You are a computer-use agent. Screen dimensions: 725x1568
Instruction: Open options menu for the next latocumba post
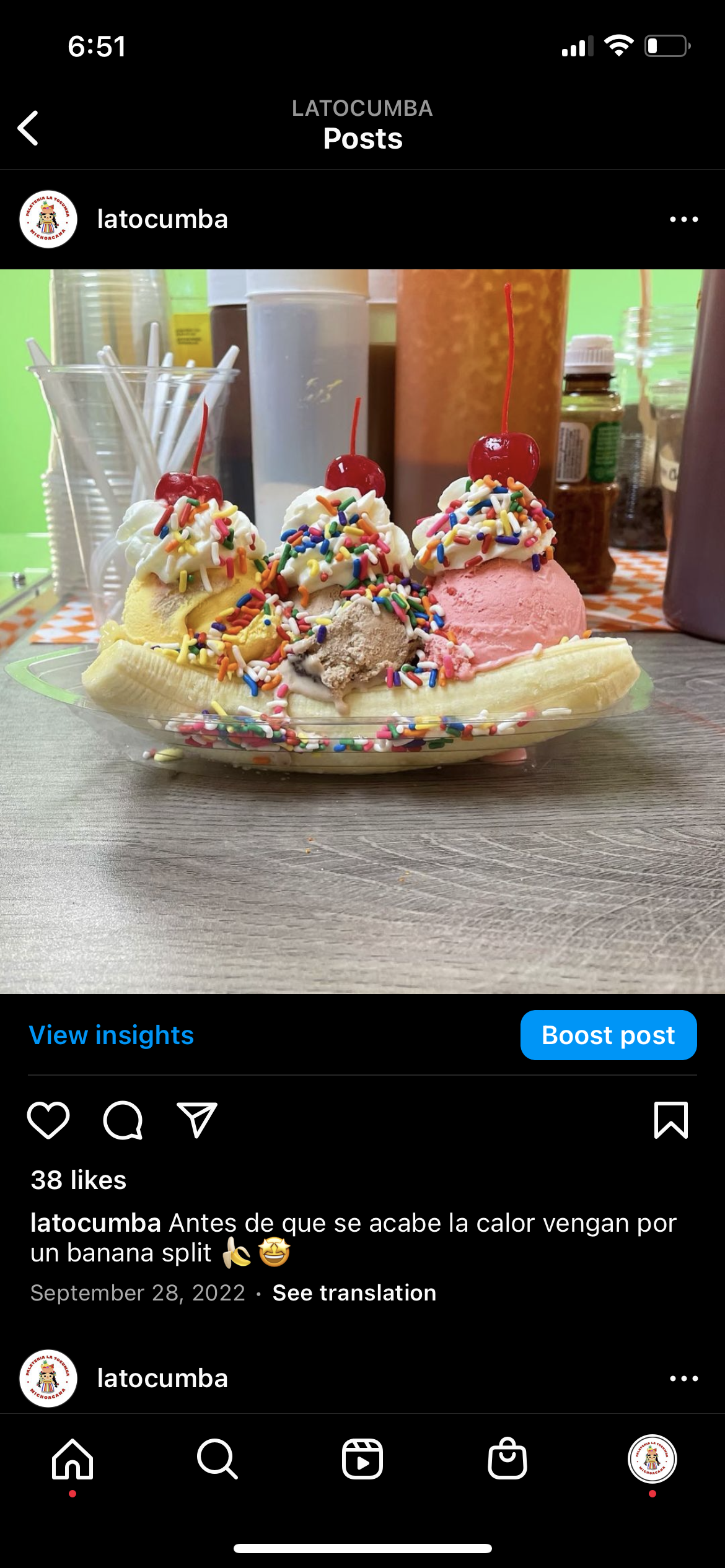(683, 1379)
